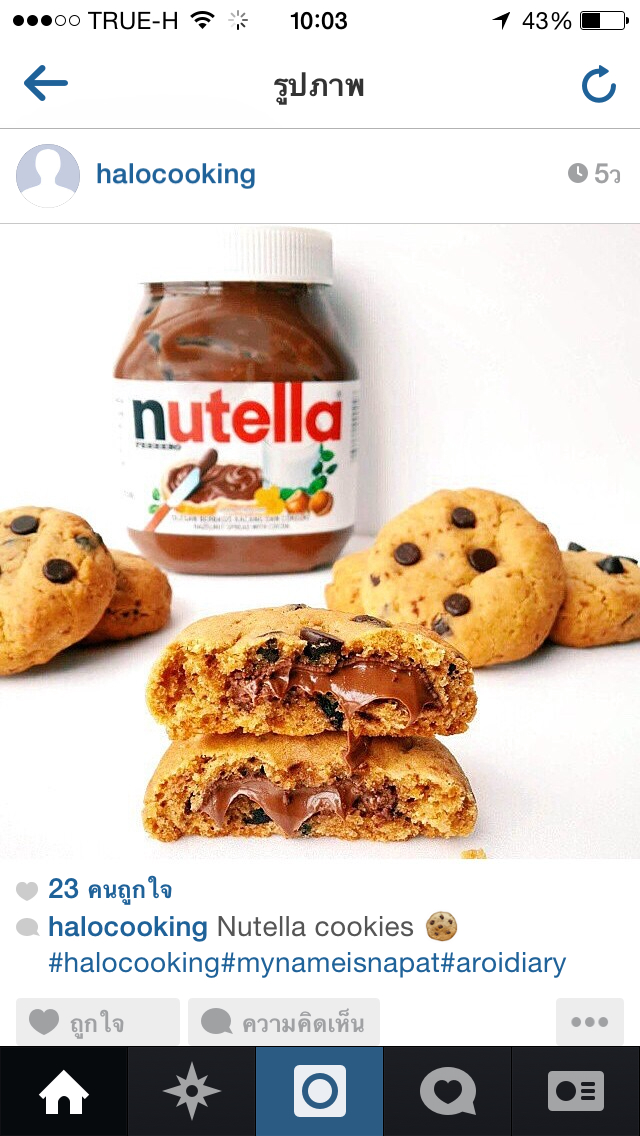View the 23 people who liked this
The height and width of the screenshot is (1136, 640).
[x=109, y=889]
